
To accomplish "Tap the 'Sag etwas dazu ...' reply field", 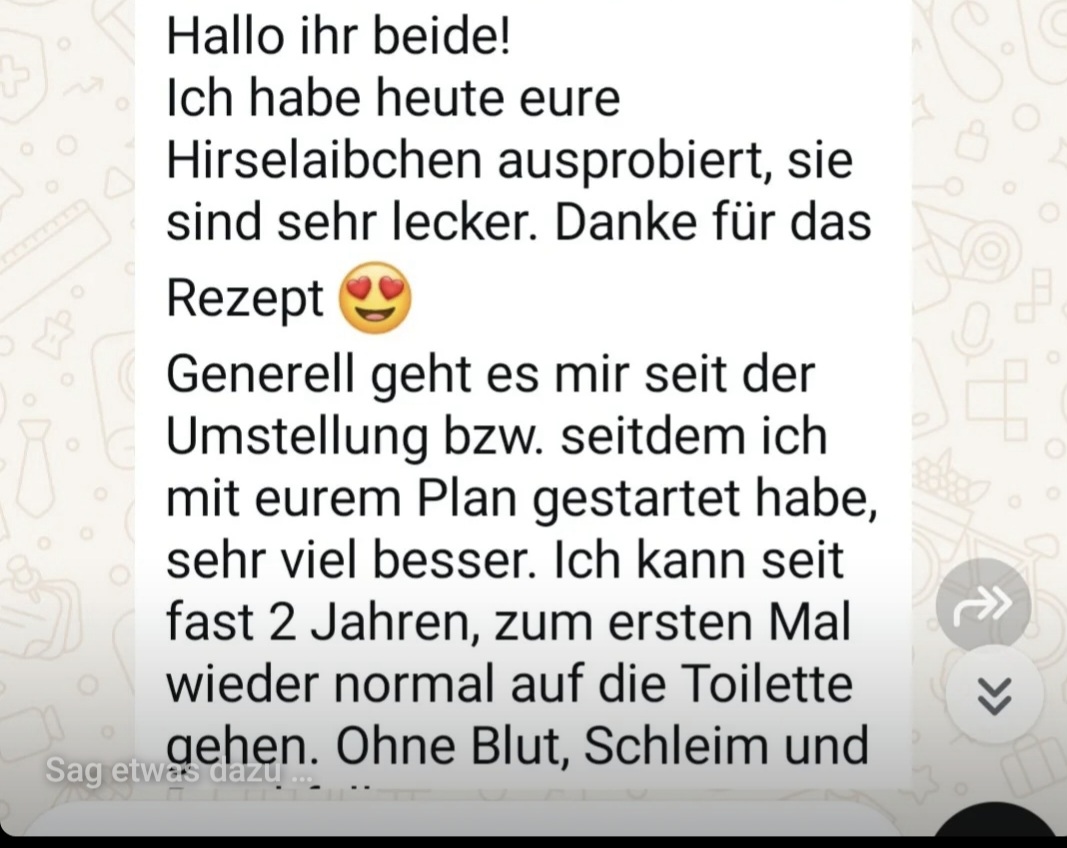I will pyautogui.click(x=180, y=771).
